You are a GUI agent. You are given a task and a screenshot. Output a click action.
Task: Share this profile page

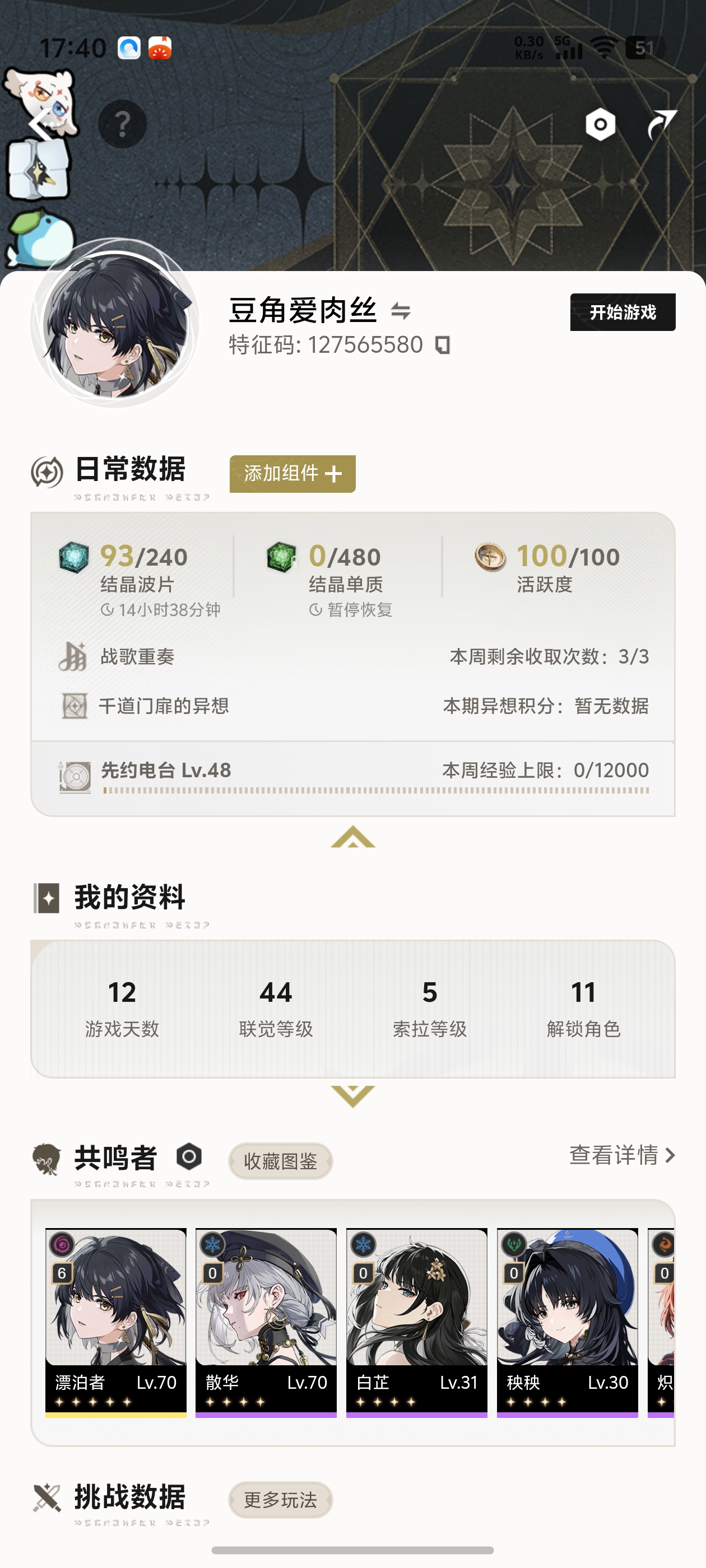click(662, 124)
